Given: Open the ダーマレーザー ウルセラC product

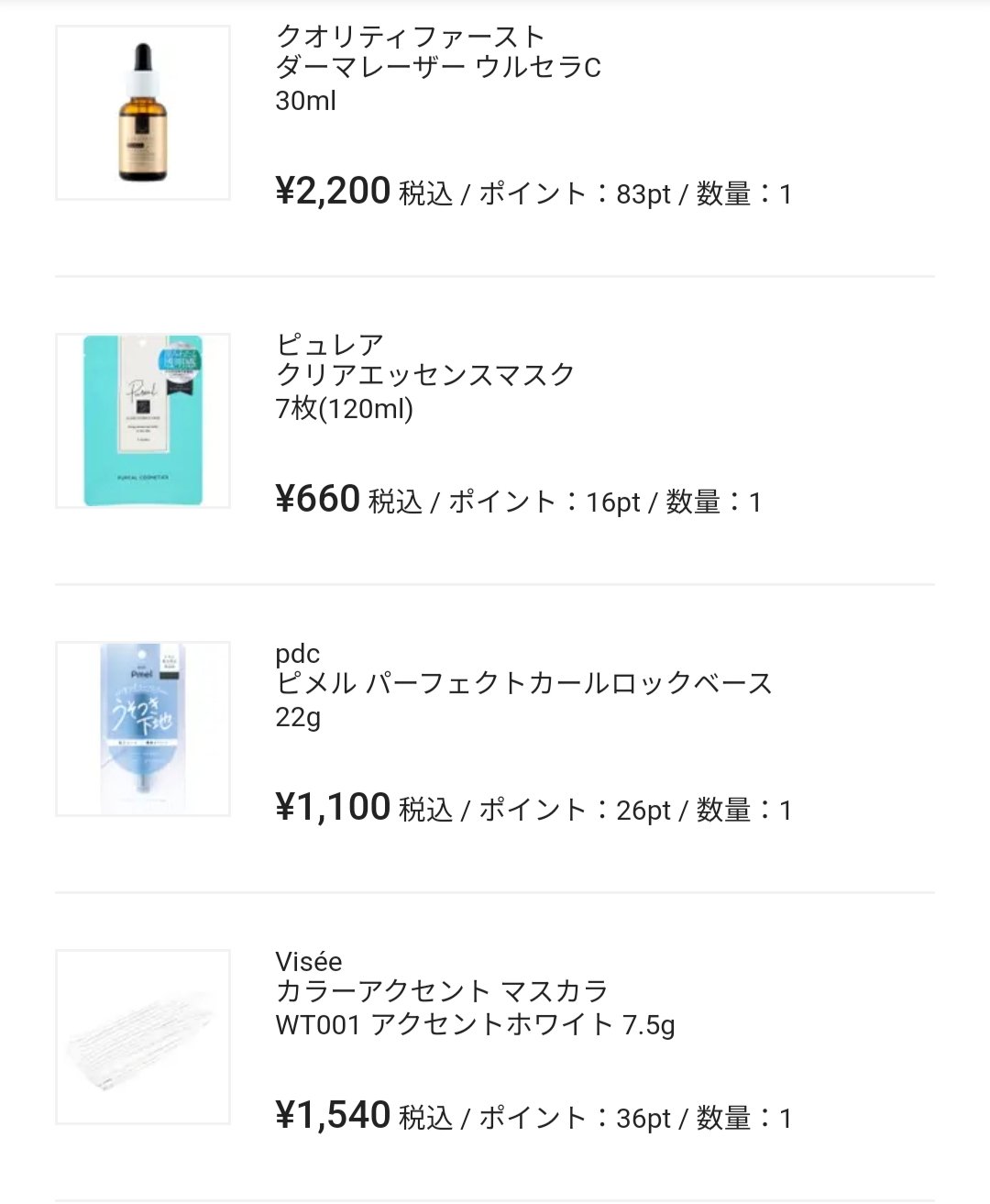Looking at the screenshot, I should [x=438, y=67].
